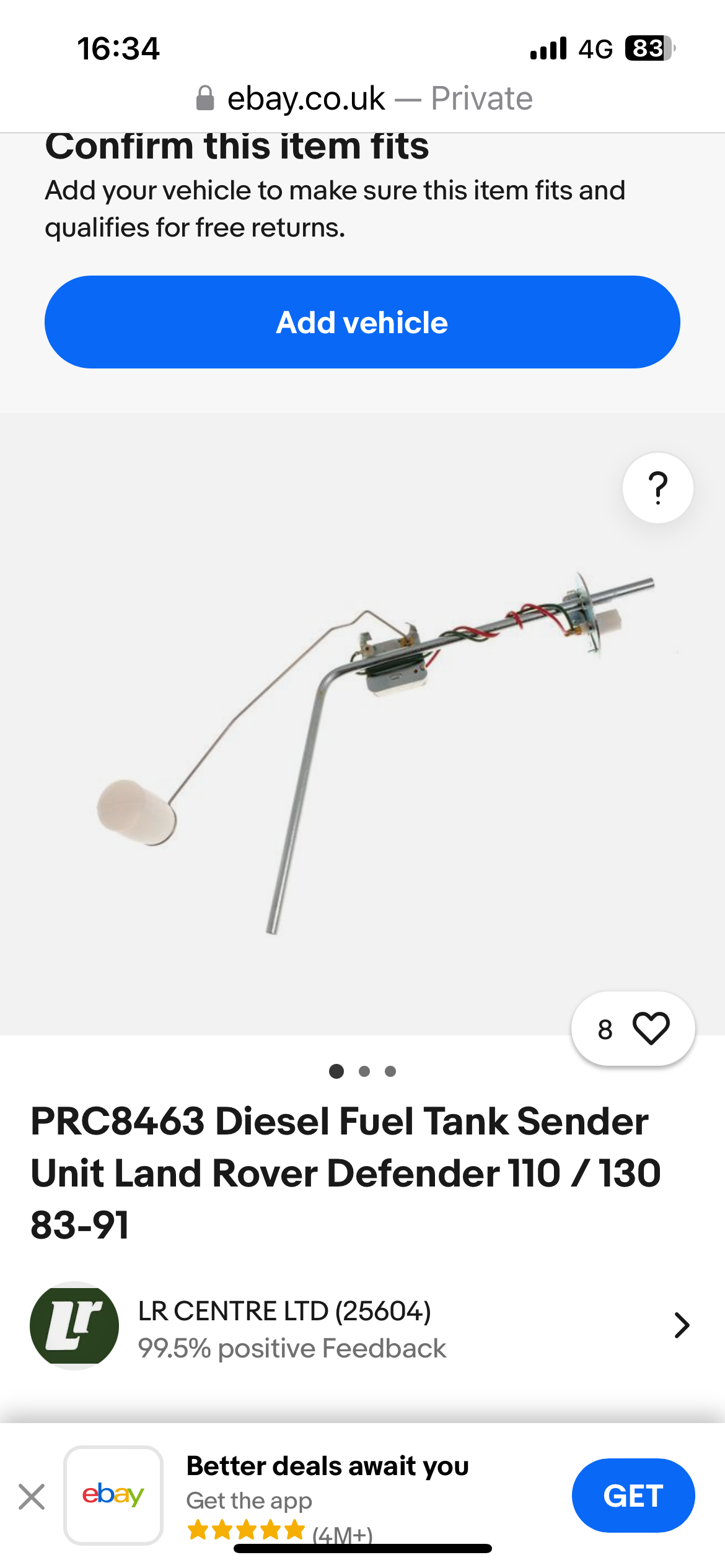The height and width of the screenshot is (1568, 725).
Task: Tap the Add vehicle button
Action: pos(362,322)
